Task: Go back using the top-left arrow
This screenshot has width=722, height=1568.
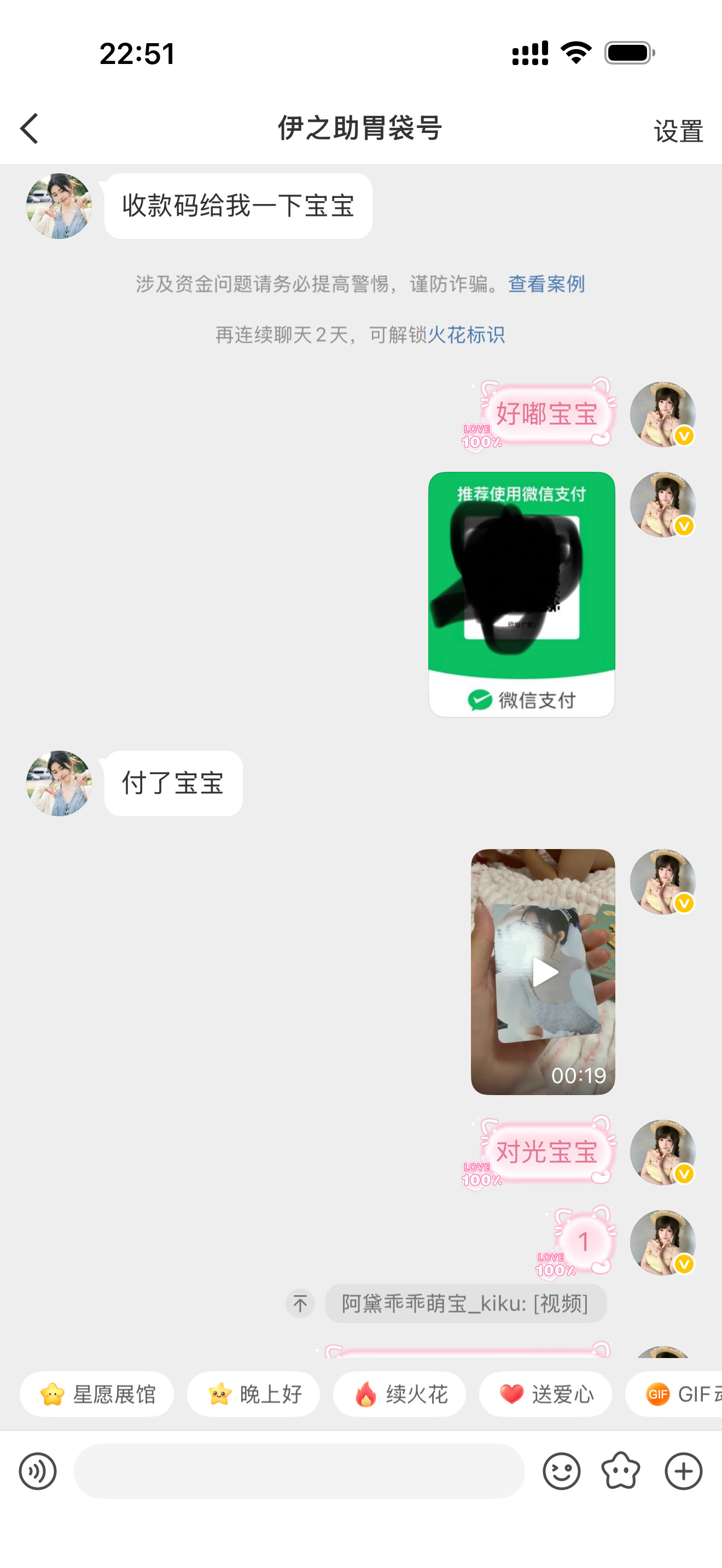Action: pos(29,128)
